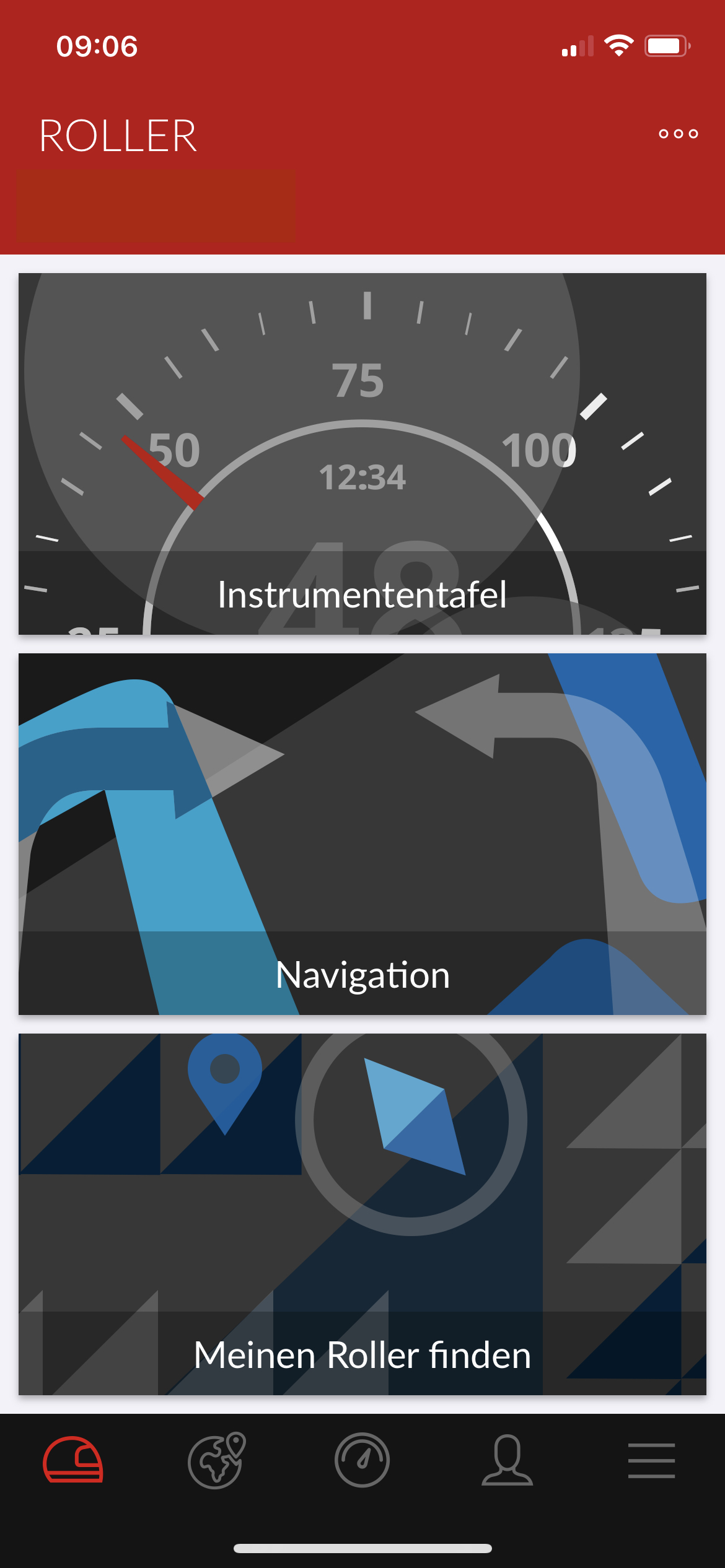Open the Navigation card
This screenshot has height=1568, width=725.
click(x=362, y=834)
